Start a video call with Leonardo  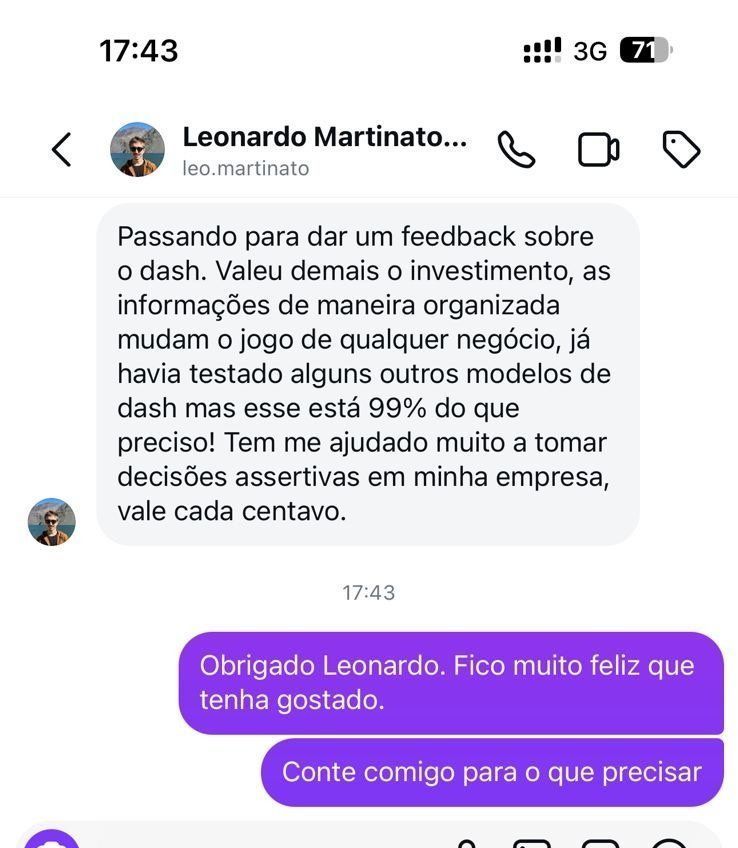598,150
